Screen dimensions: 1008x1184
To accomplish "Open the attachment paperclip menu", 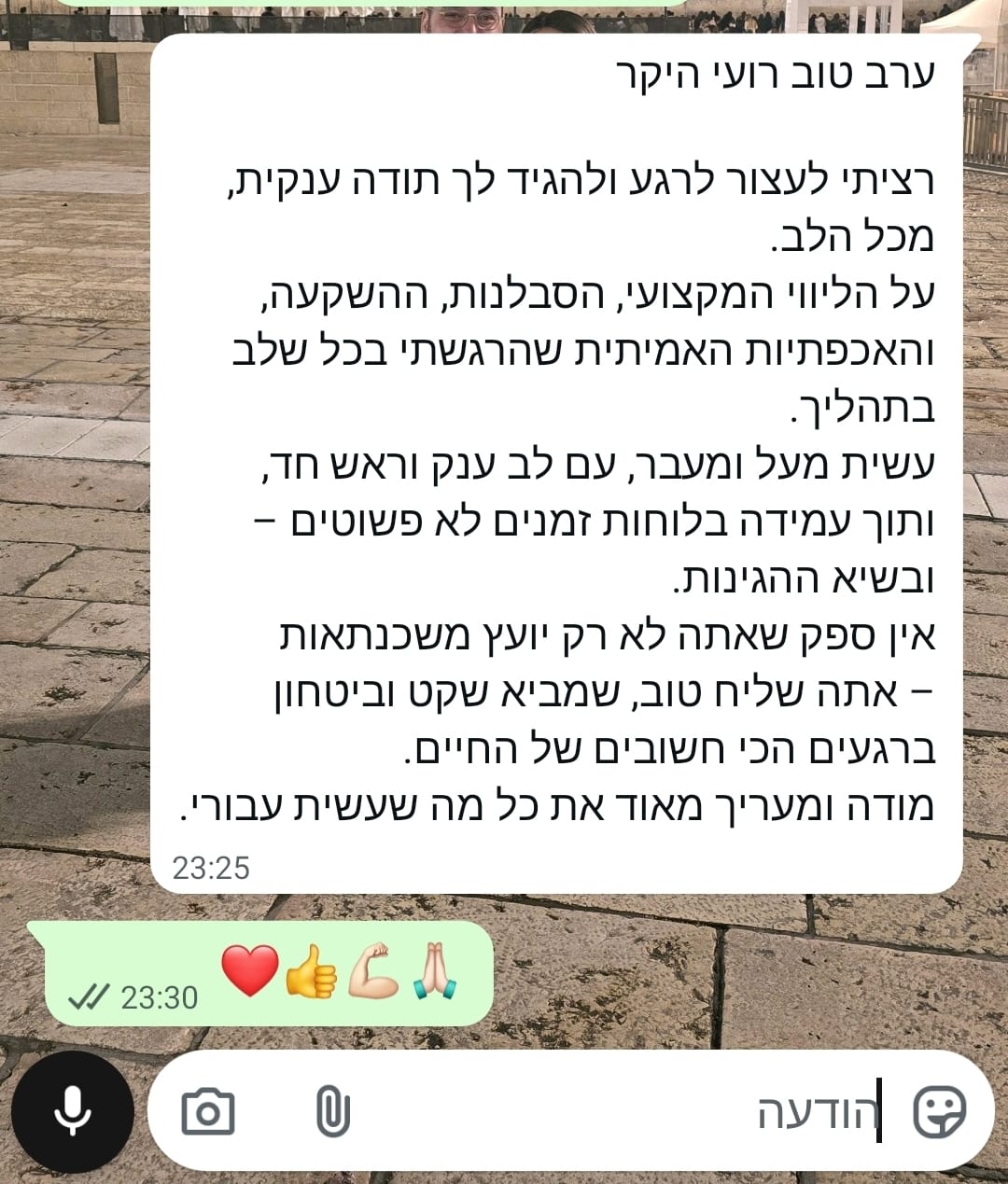I will [x=332, y=1111].
